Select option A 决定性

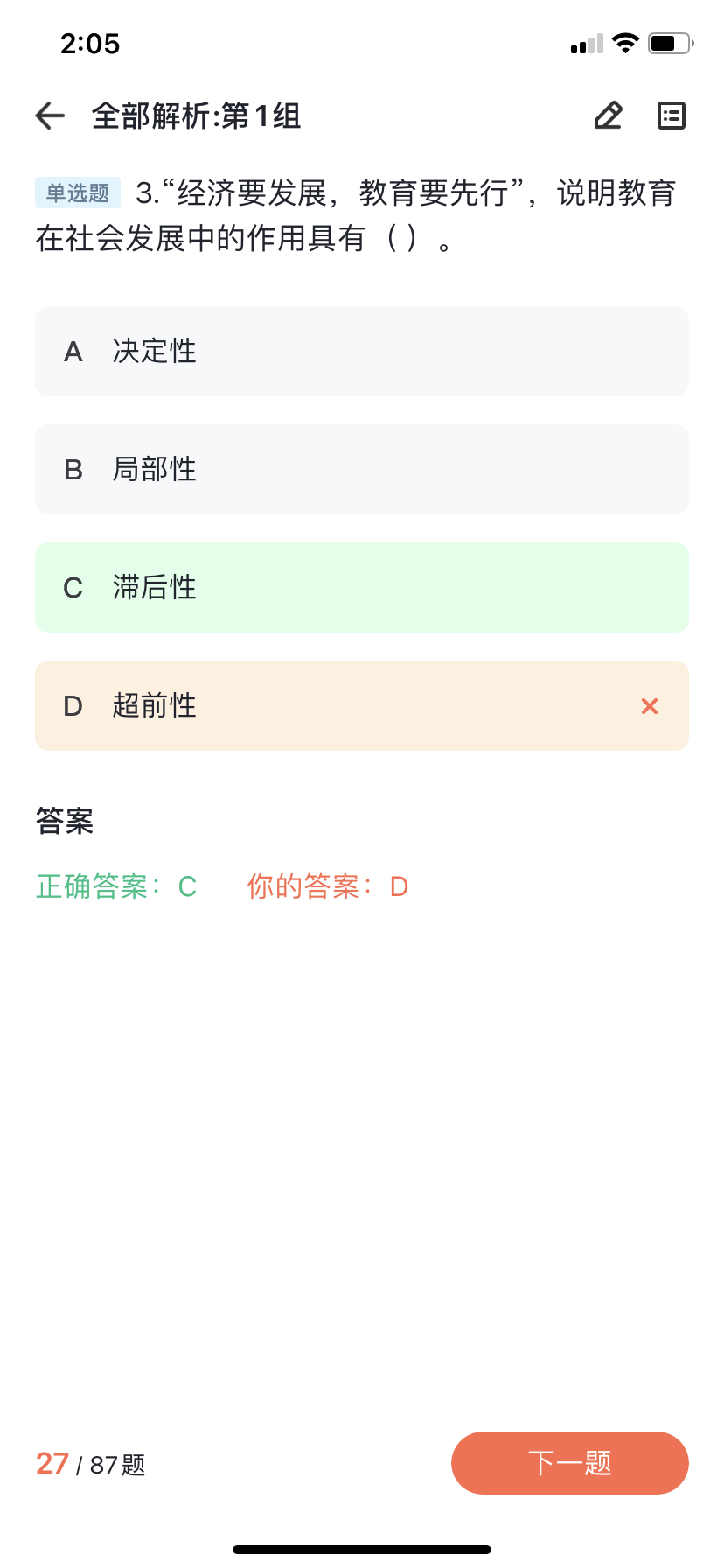point(362,351)
